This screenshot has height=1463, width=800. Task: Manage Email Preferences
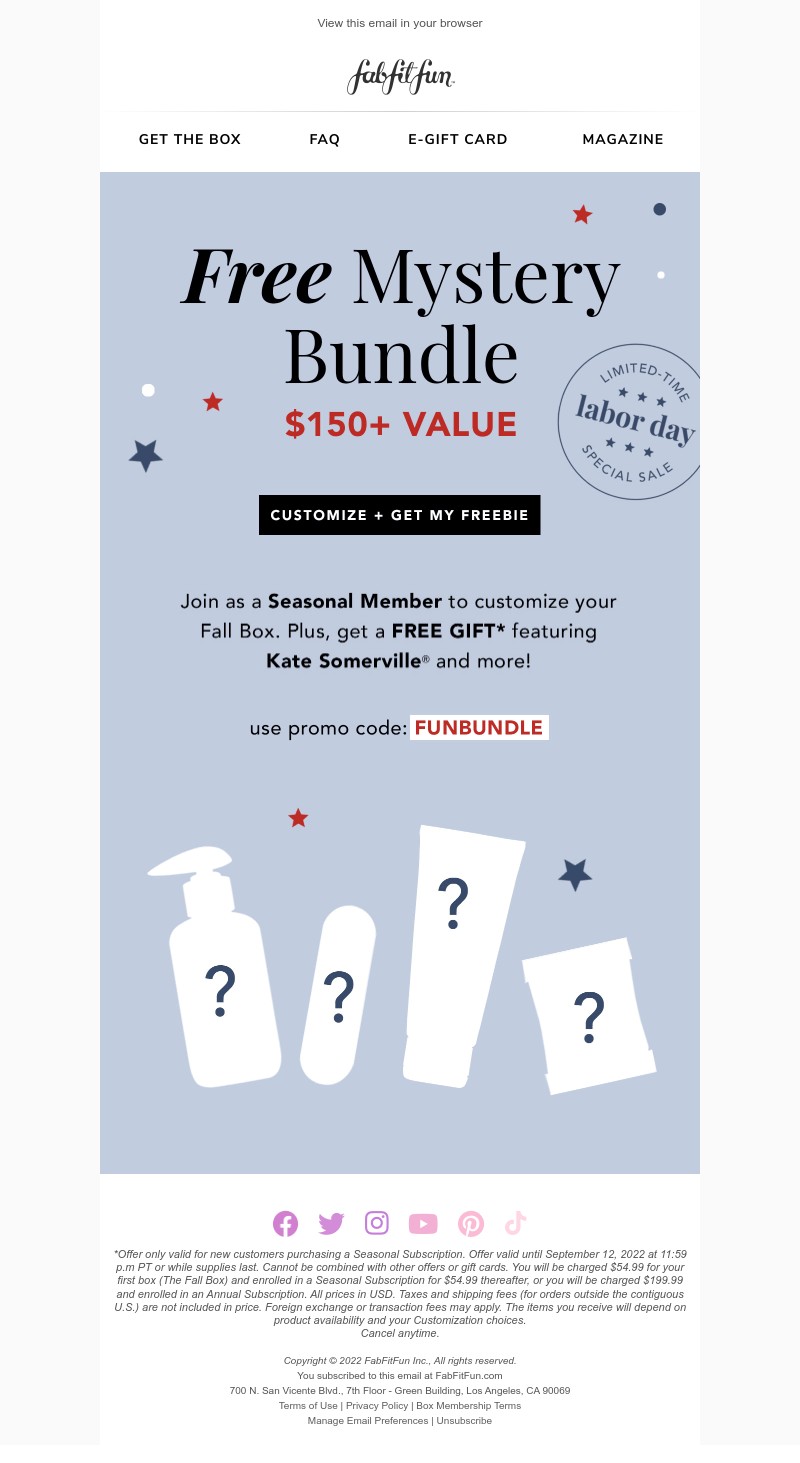367,1420
